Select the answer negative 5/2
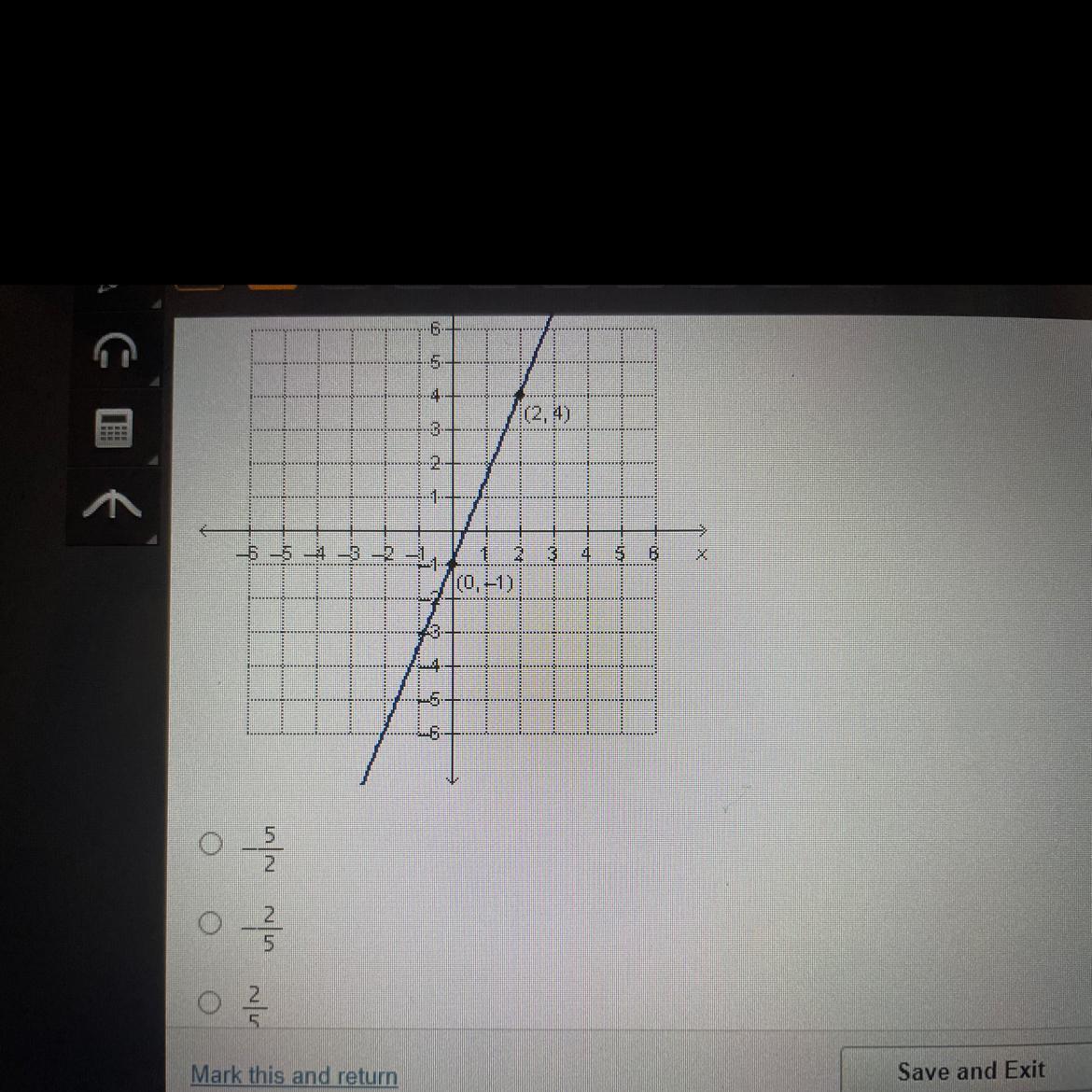The image size is (1092, 1092). [x=211, y=845]
